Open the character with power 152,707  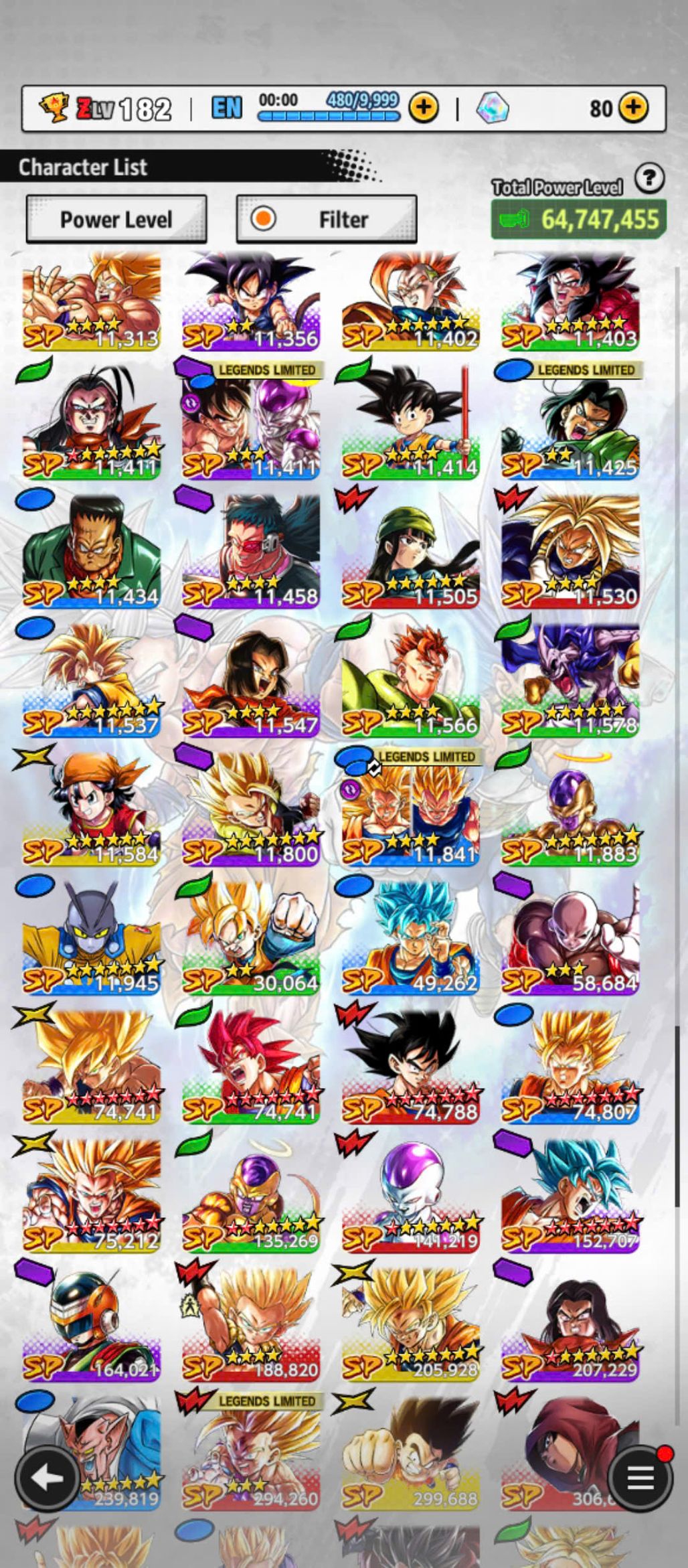(x=570, y=1195)
